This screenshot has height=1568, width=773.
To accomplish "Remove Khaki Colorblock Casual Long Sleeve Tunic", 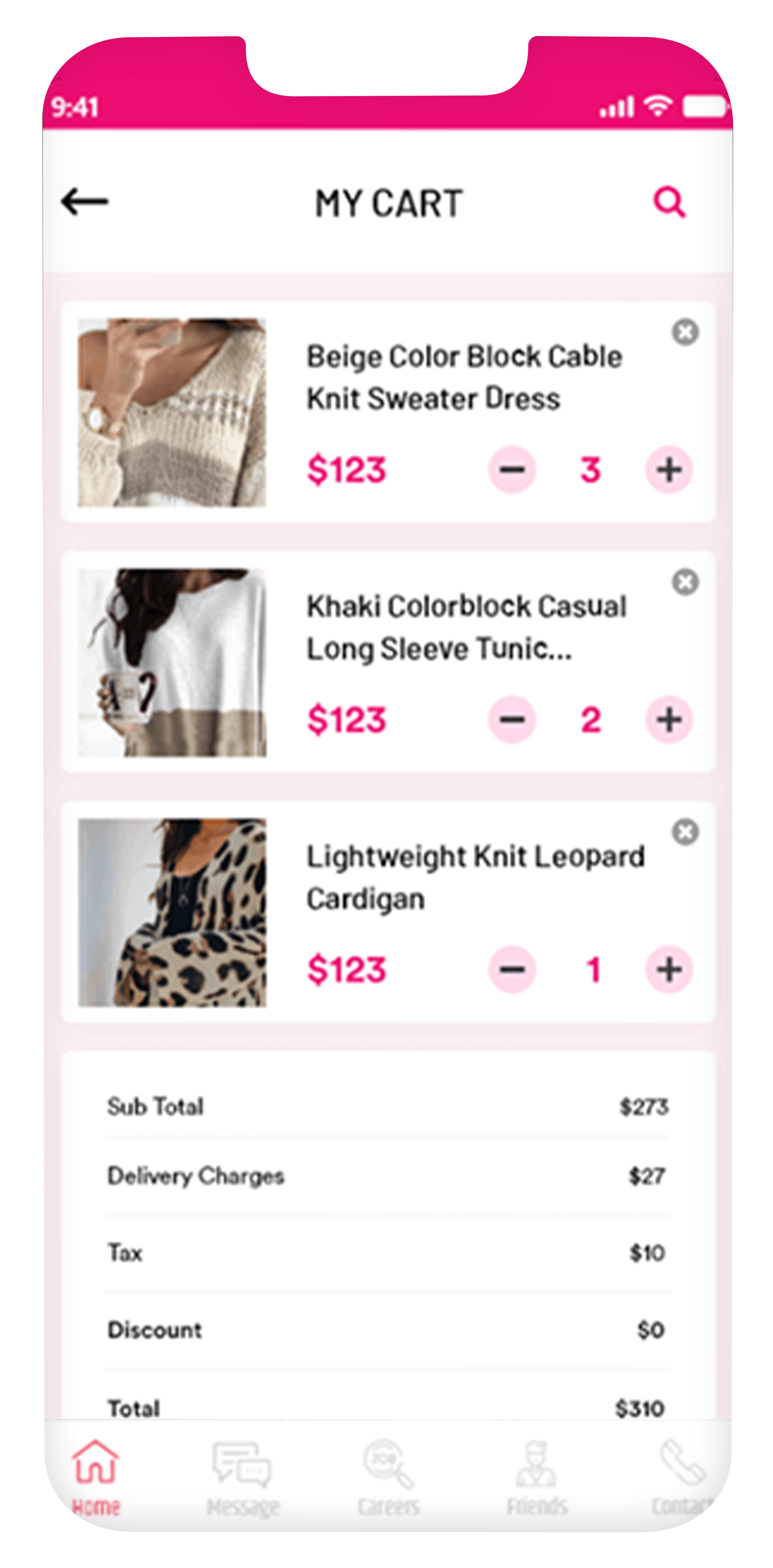I will coord(684,583).
